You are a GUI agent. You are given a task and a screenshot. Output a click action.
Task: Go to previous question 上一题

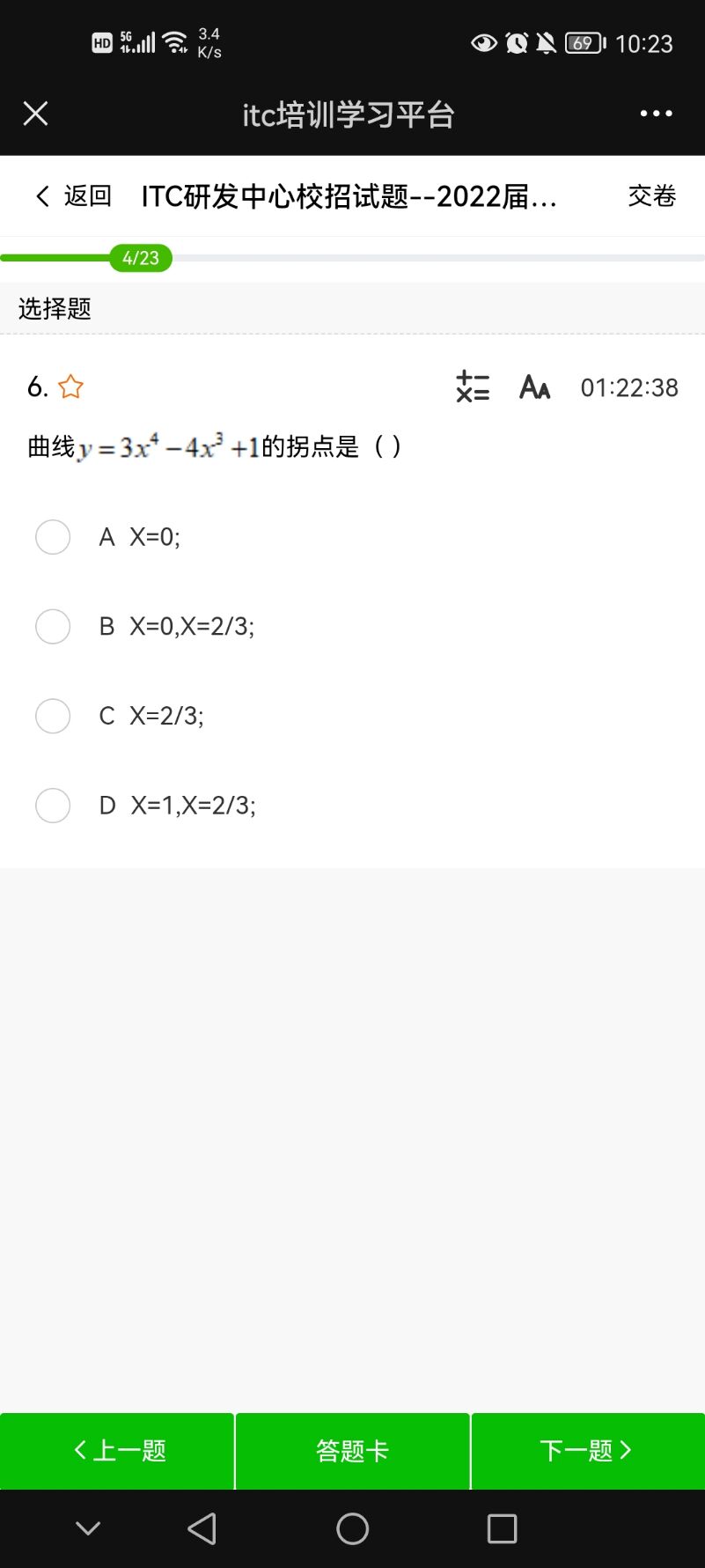coord(117,1451)
